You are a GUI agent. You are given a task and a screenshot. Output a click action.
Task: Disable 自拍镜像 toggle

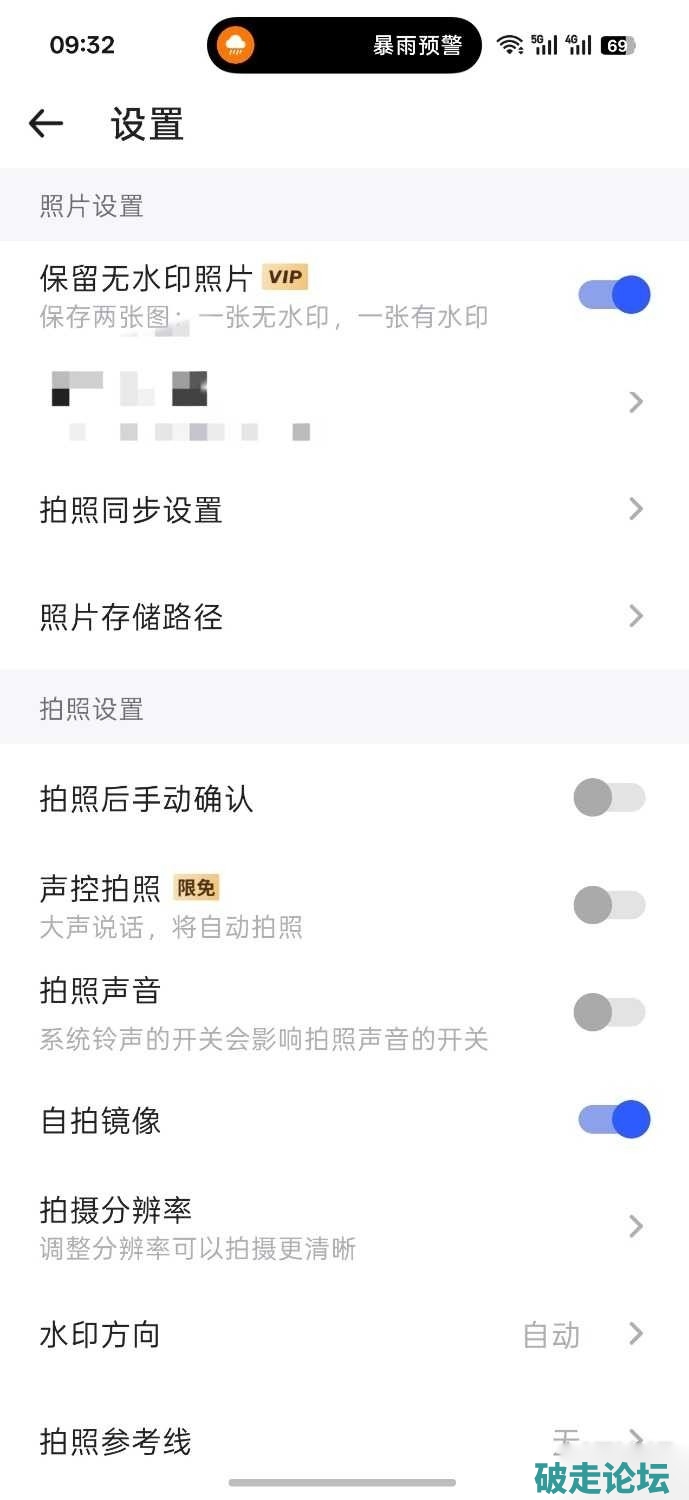pyautogui.click(x=614, y=1119)
